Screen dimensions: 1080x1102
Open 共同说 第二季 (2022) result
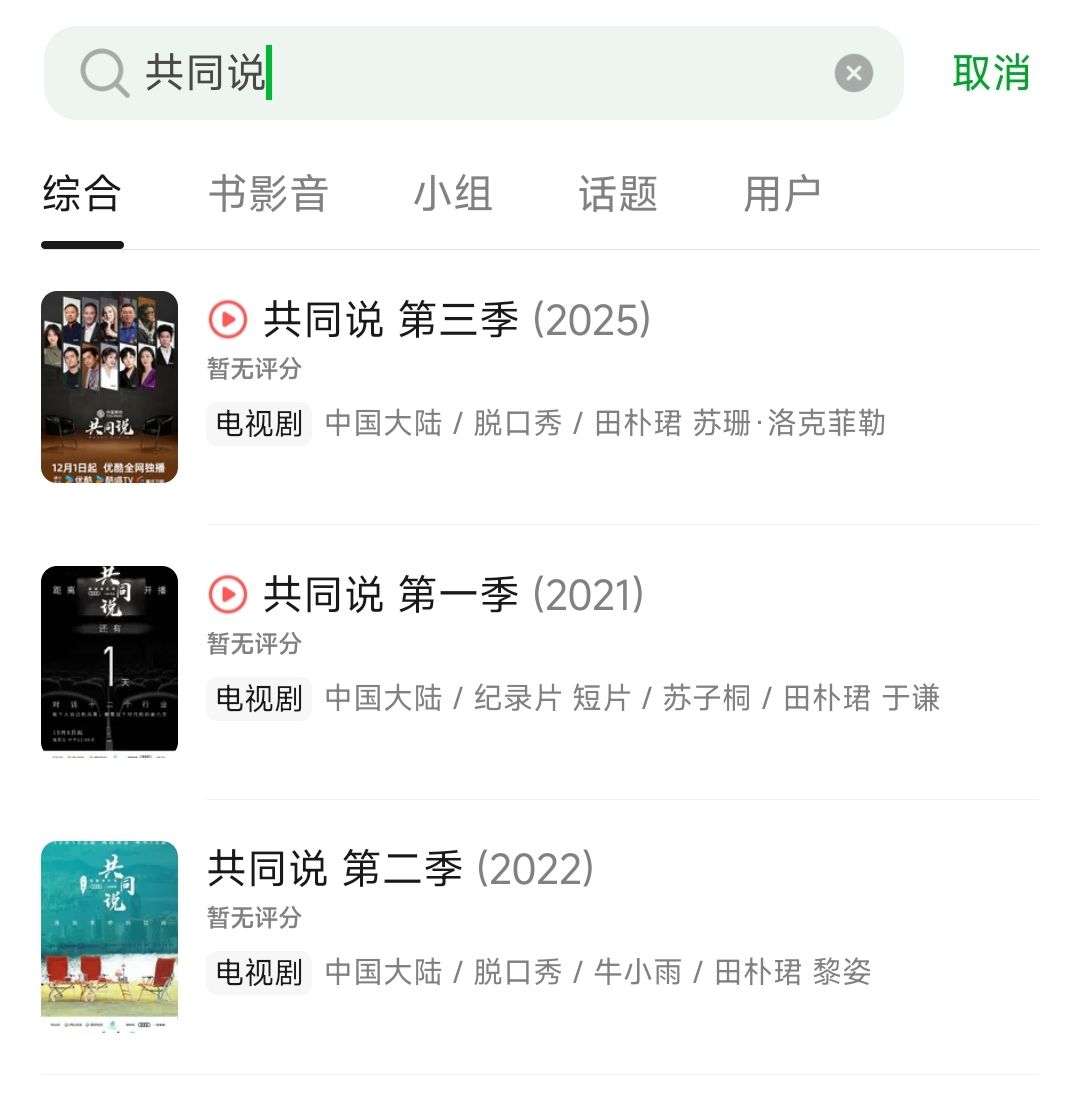point(400,869)
